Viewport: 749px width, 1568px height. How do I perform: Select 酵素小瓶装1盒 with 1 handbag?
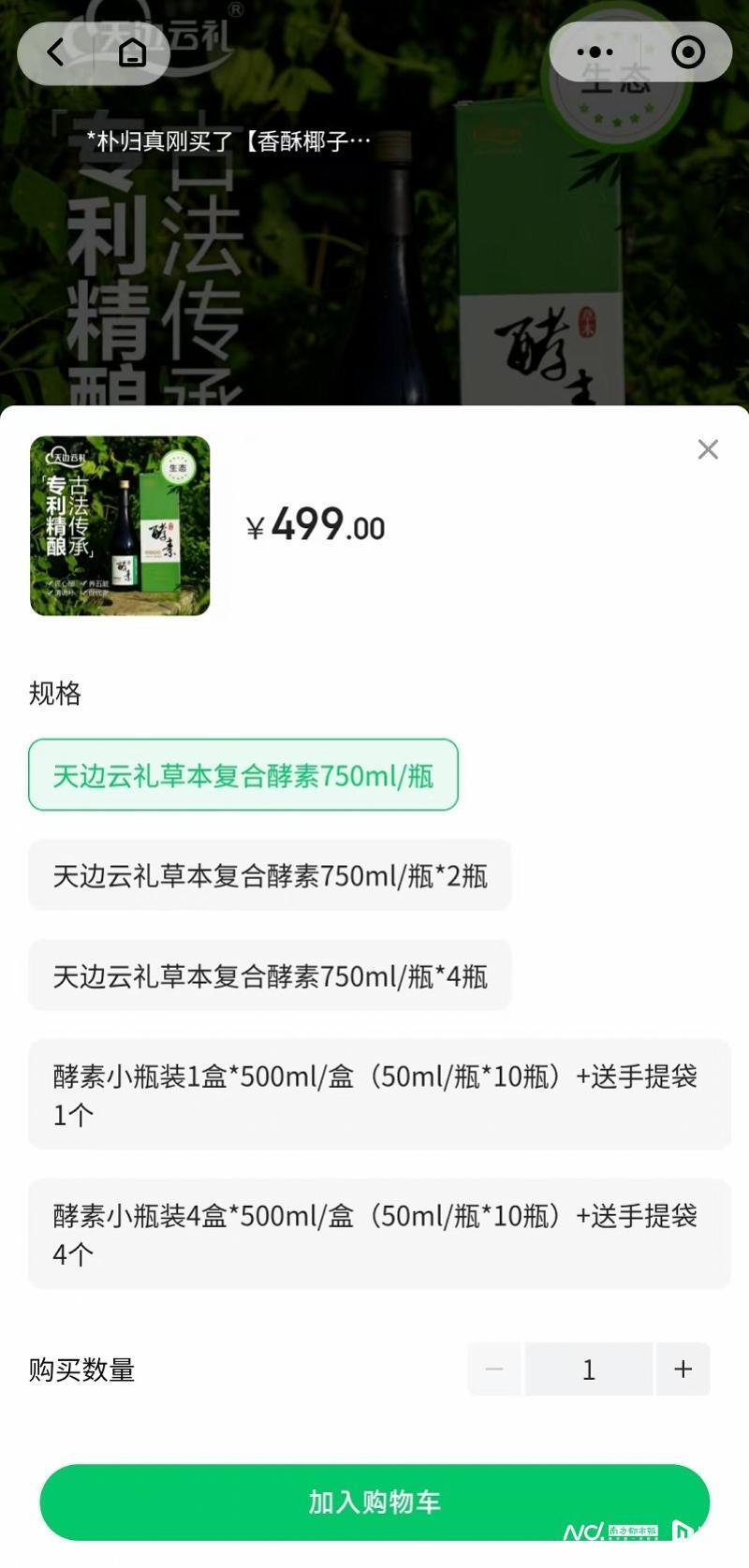(x=378, y=1093)
